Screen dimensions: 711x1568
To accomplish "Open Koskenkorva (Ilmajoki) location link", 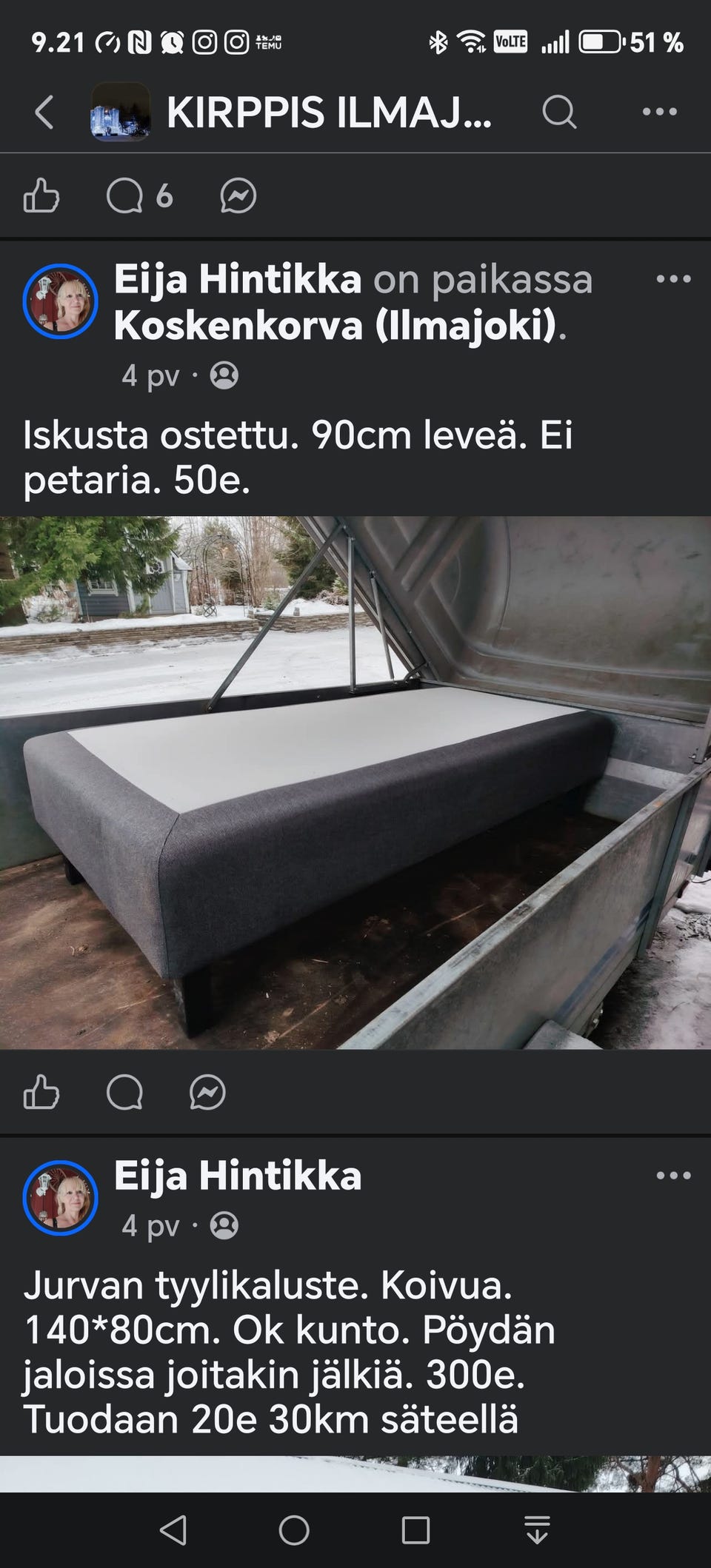I will 333,326.
